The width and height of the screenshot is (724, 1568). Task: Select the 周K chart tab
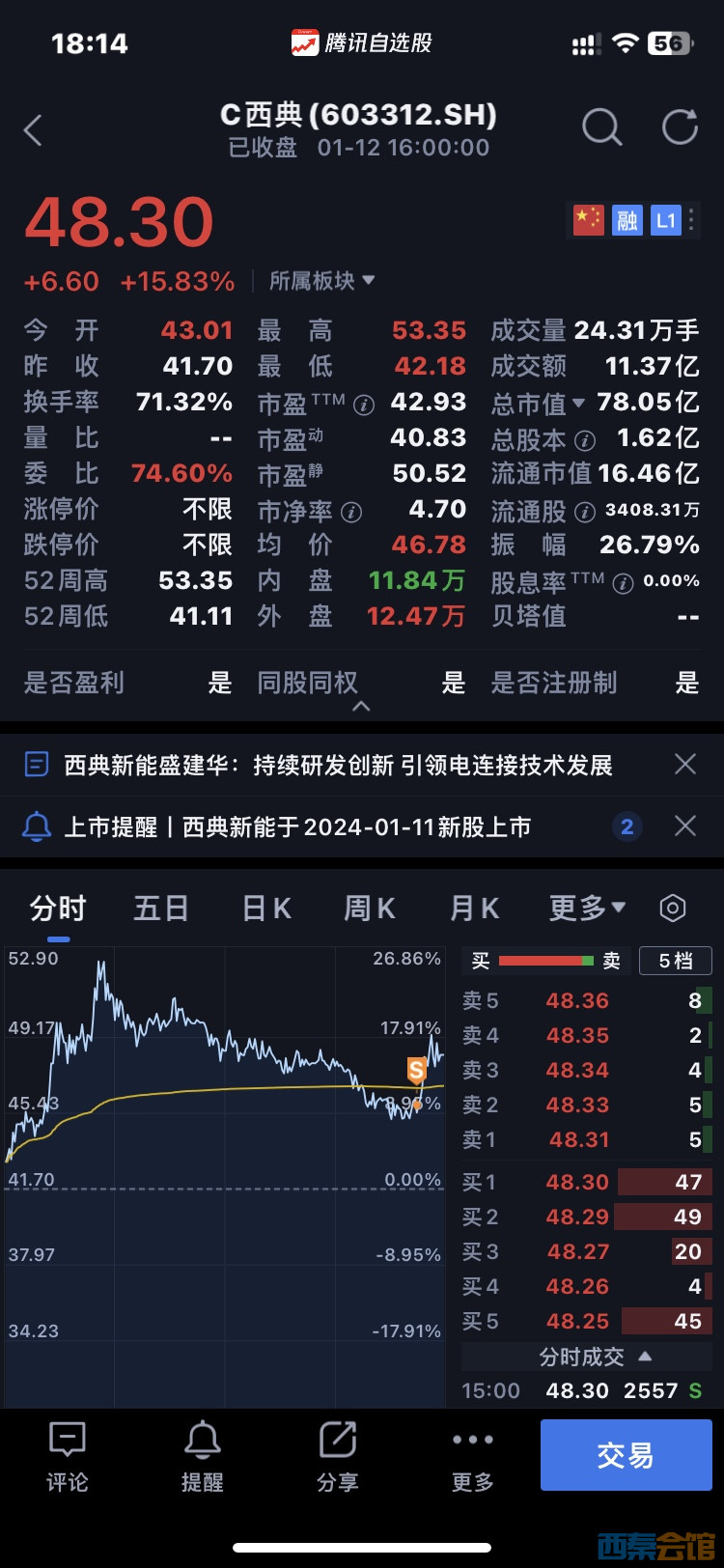369,909
